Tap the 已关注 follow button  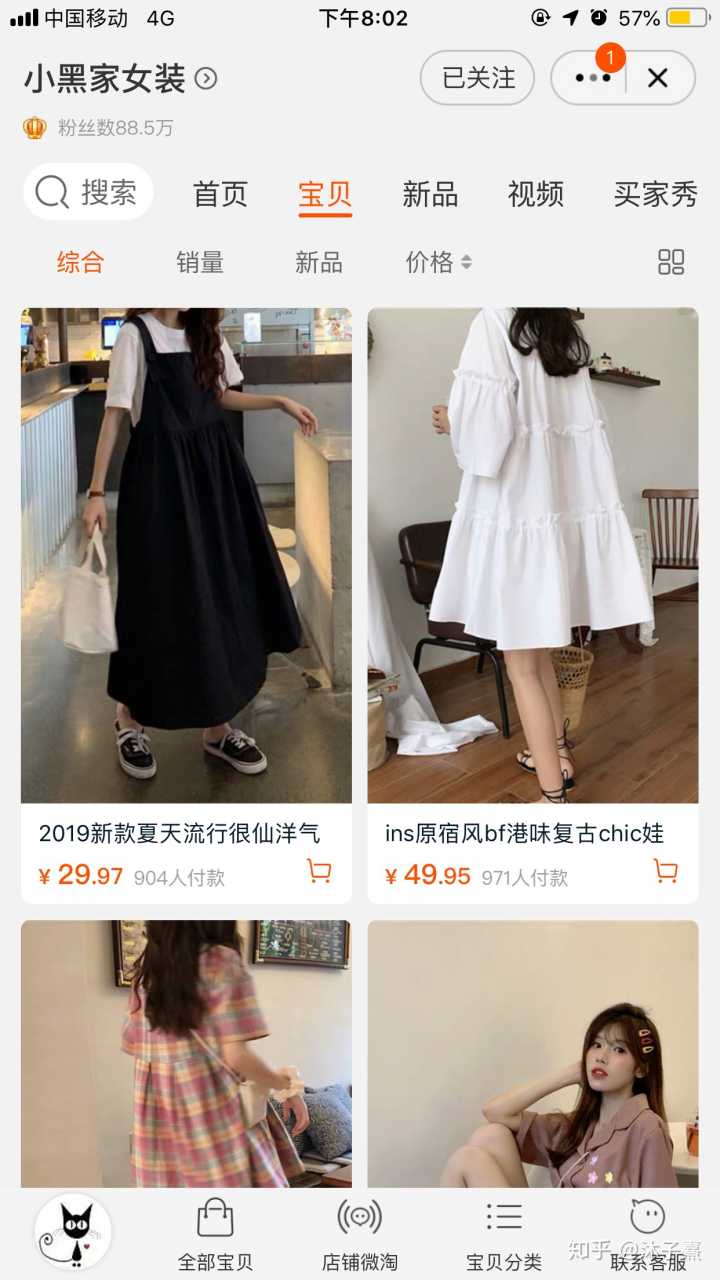pyautogui.click(x=478, y=78)
